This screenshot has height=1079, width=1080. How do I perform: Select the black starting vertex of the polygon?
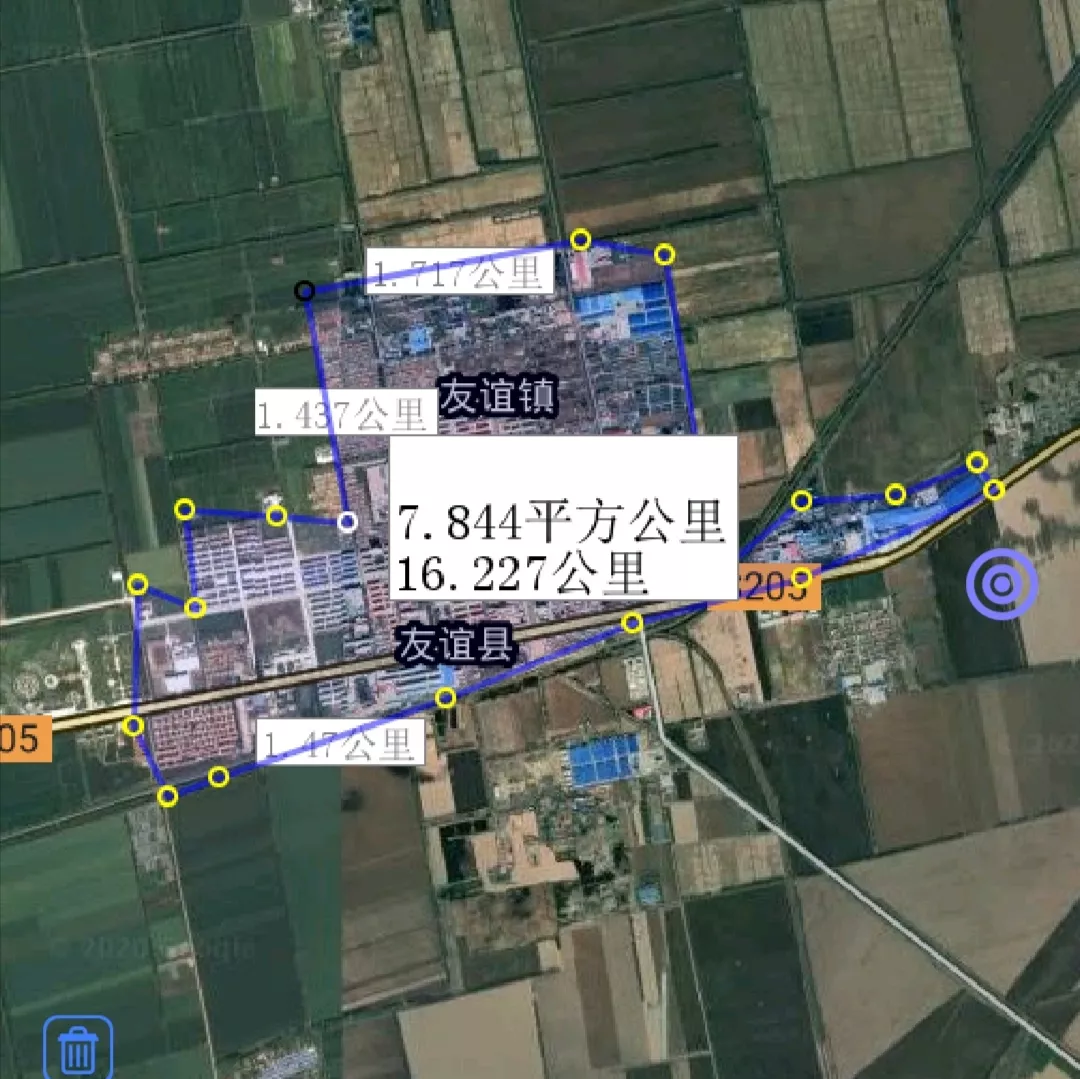305,291
